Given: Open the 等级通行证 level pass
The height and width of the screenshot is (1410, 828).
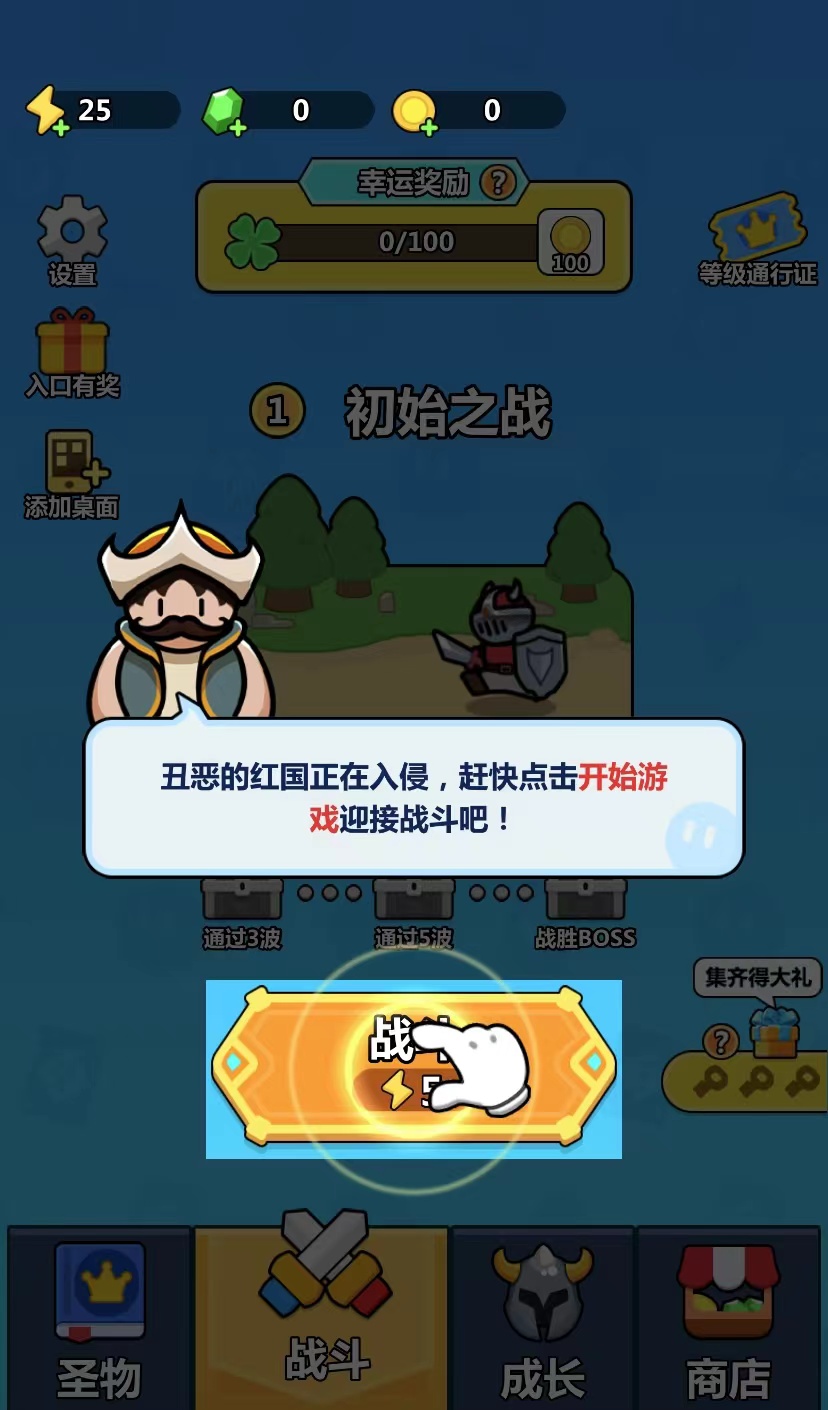Looking at the screenshot, I should click(x=757, y=236).
